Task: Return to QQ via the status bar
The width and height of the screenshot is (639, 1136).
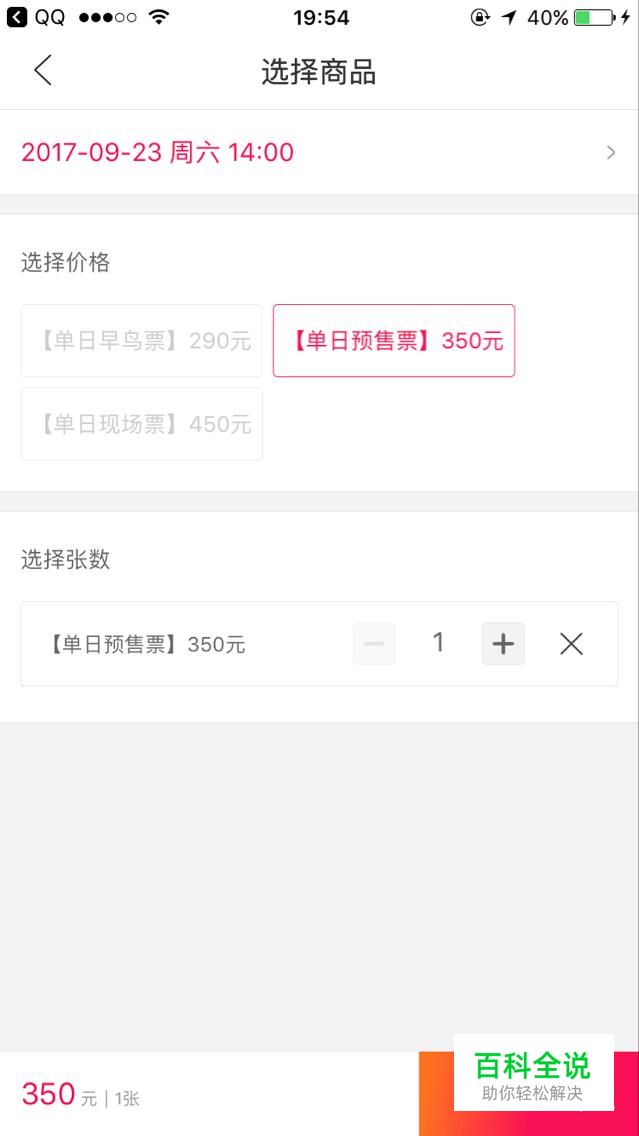Action: [36, 17]
